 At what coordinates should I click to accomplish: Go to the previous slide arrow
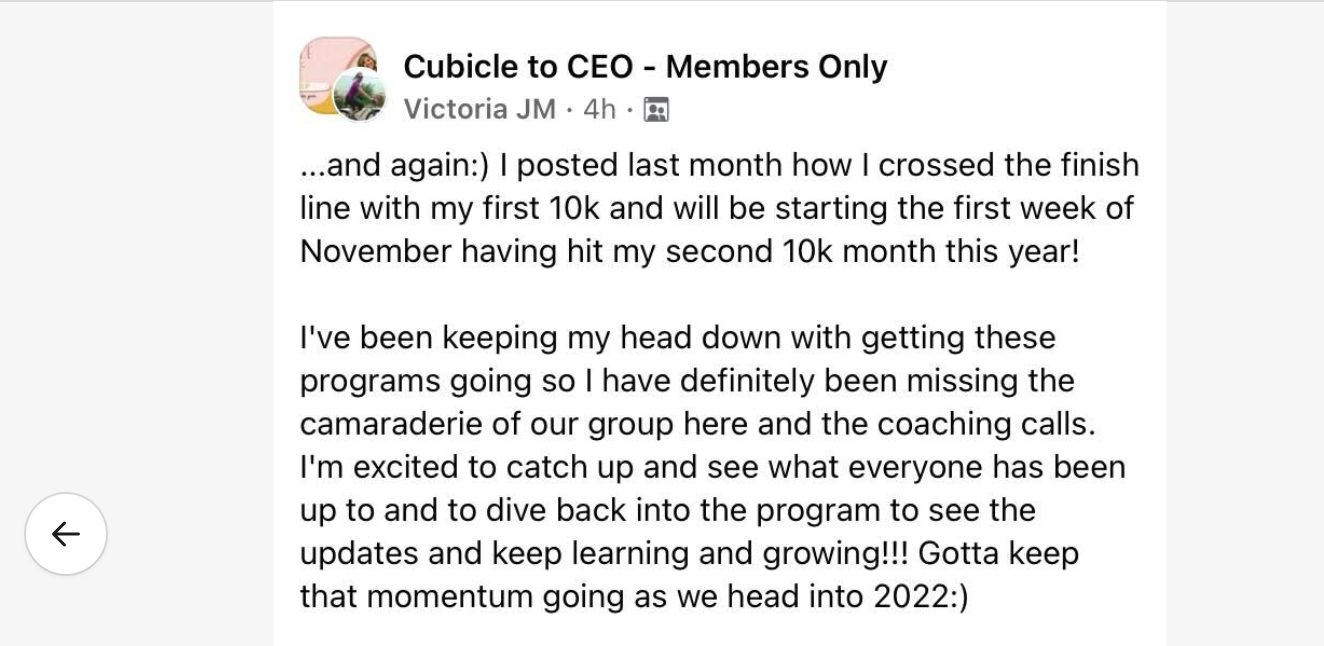click(x=66, y=534)
